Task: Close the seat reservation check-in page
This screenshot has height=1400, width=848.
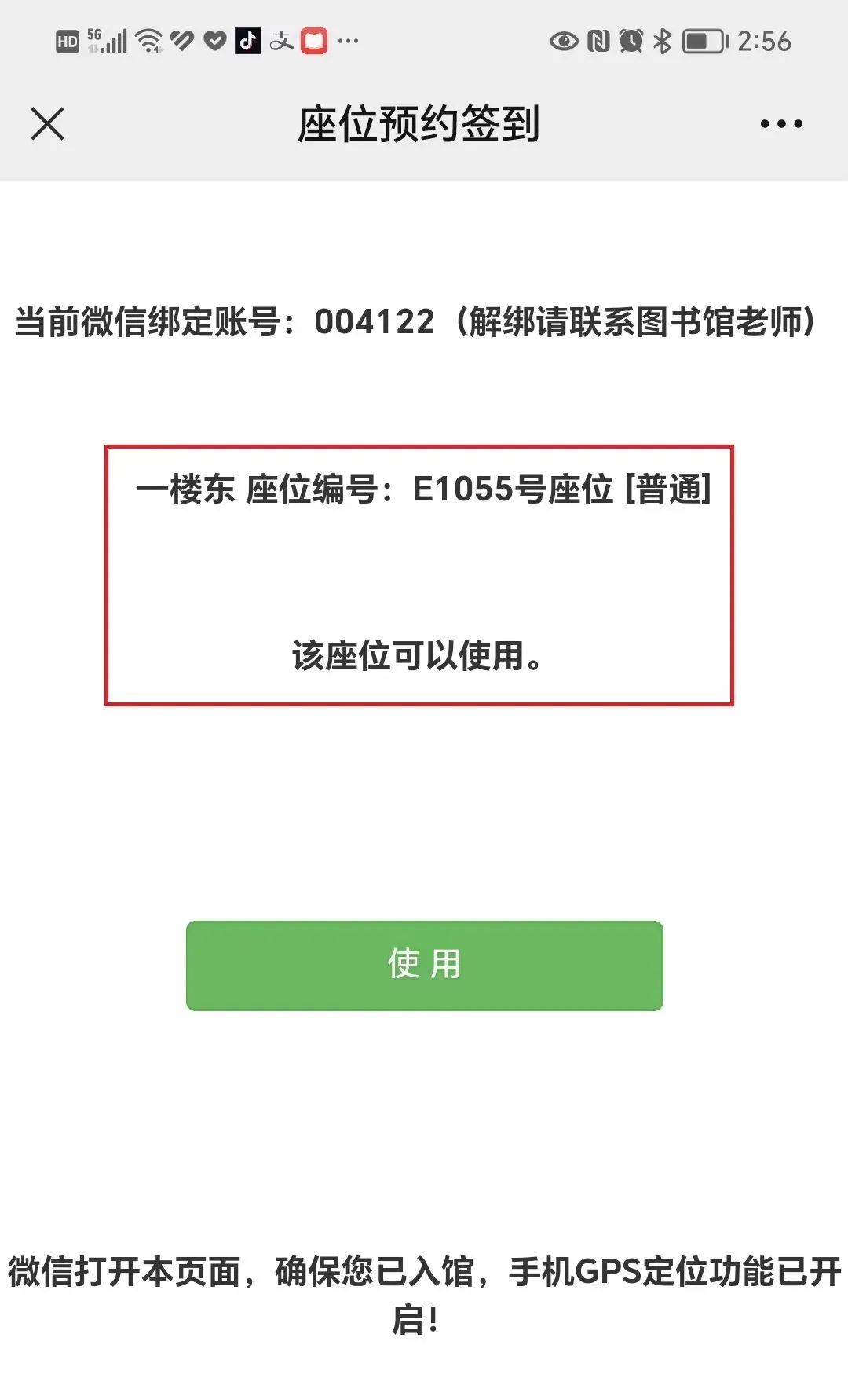Action: tap(47, 124)
